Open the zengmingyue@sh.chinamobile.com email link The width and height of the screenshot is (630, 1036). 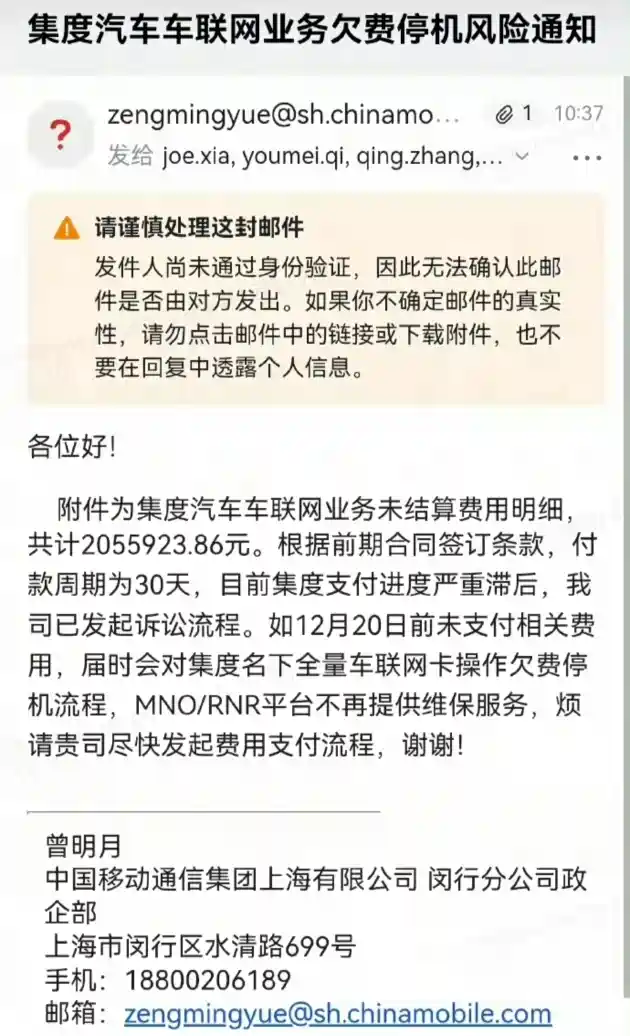point(337,1014)
